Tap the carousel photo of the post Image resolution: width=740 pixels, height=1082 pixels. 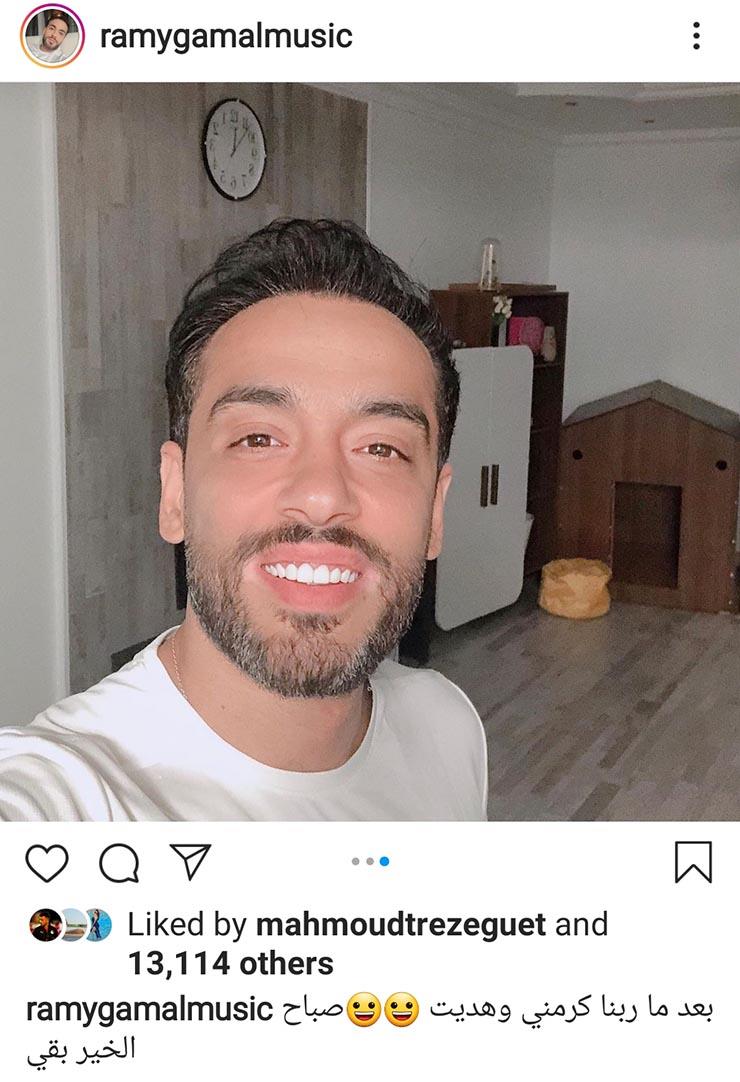coord(370,450)
